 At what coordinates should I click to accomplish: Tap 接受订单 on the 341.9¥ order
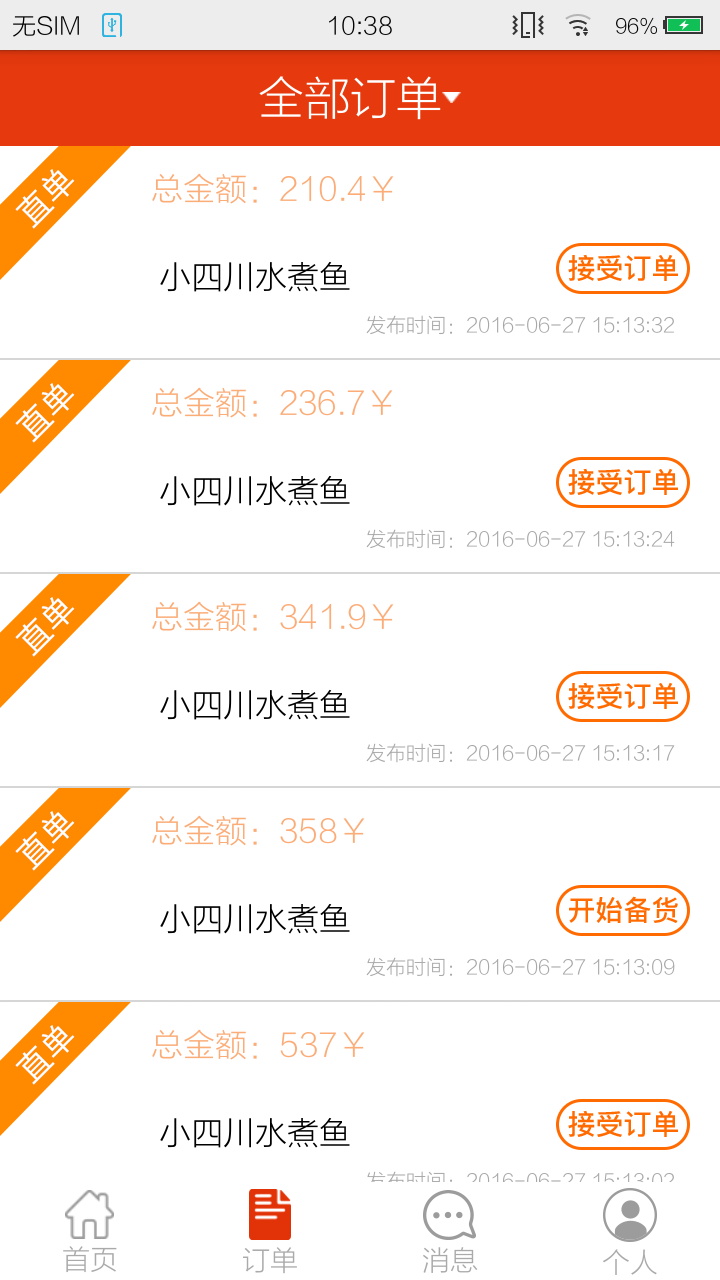622,697
